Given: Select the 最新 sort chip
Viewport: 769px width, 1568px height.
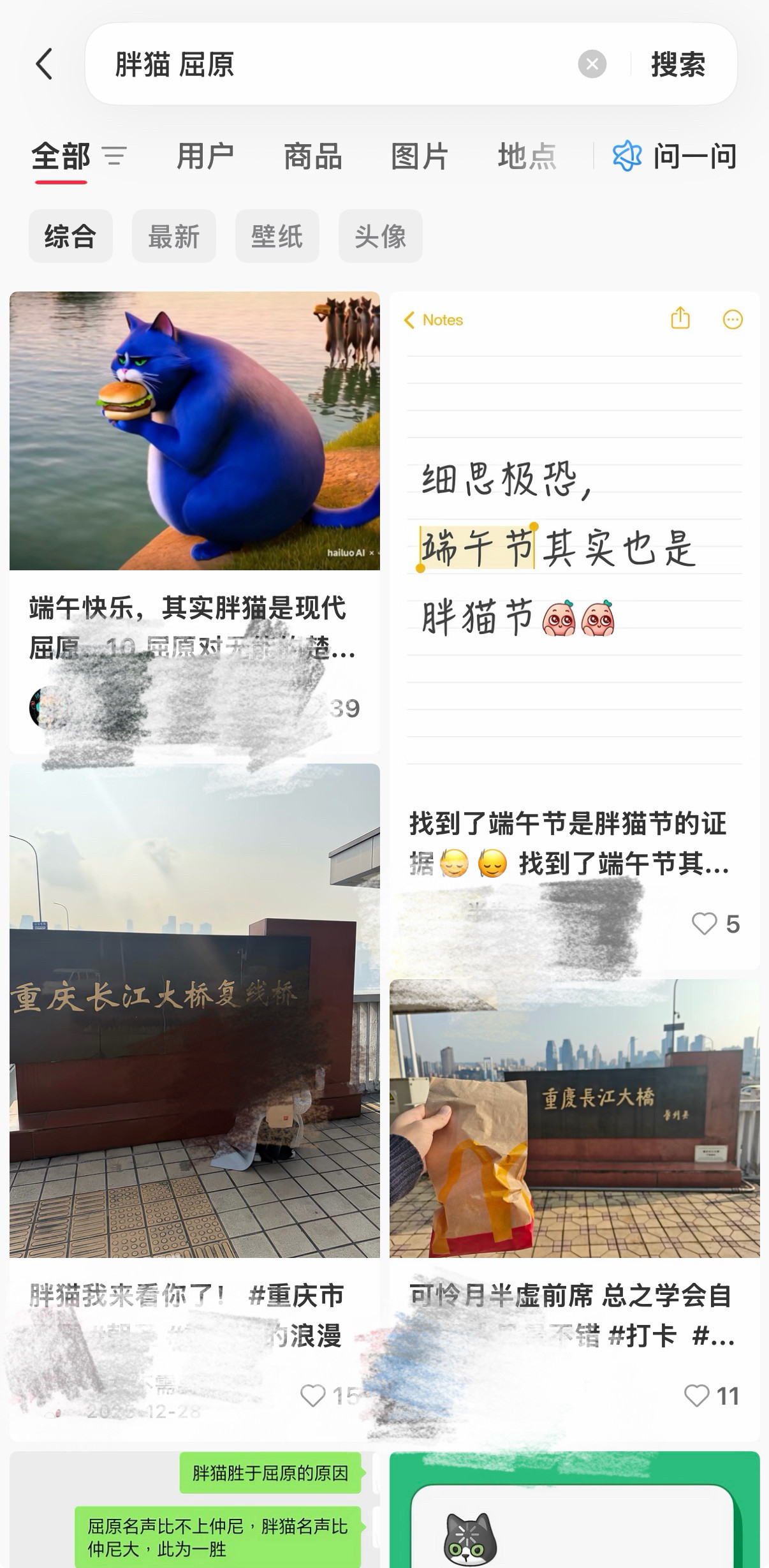Looking at the screenshot, I should pos(173,236).
